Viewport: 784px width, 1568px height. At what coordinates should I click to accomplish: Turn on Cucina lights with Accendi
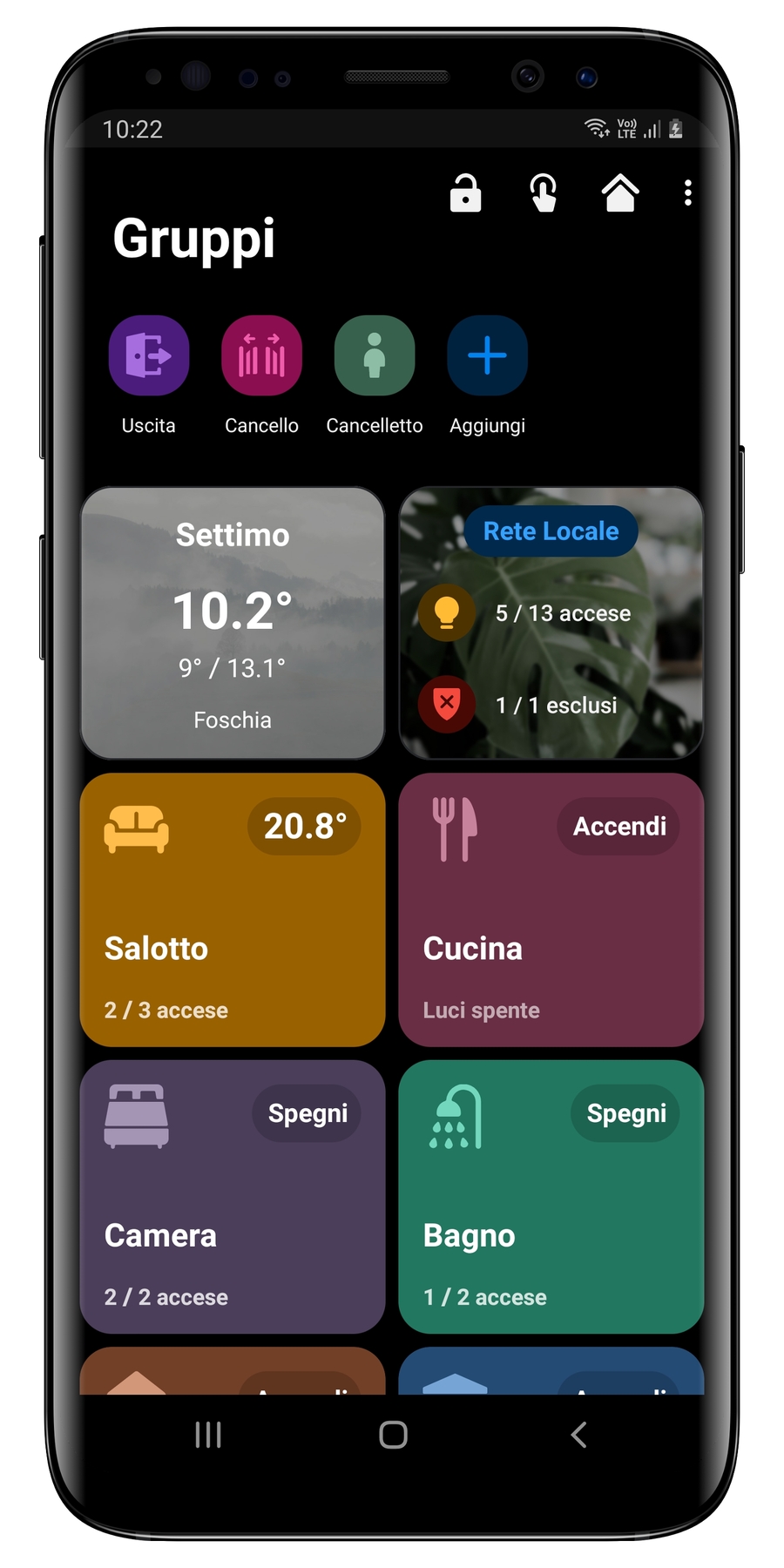click(619, 826)
